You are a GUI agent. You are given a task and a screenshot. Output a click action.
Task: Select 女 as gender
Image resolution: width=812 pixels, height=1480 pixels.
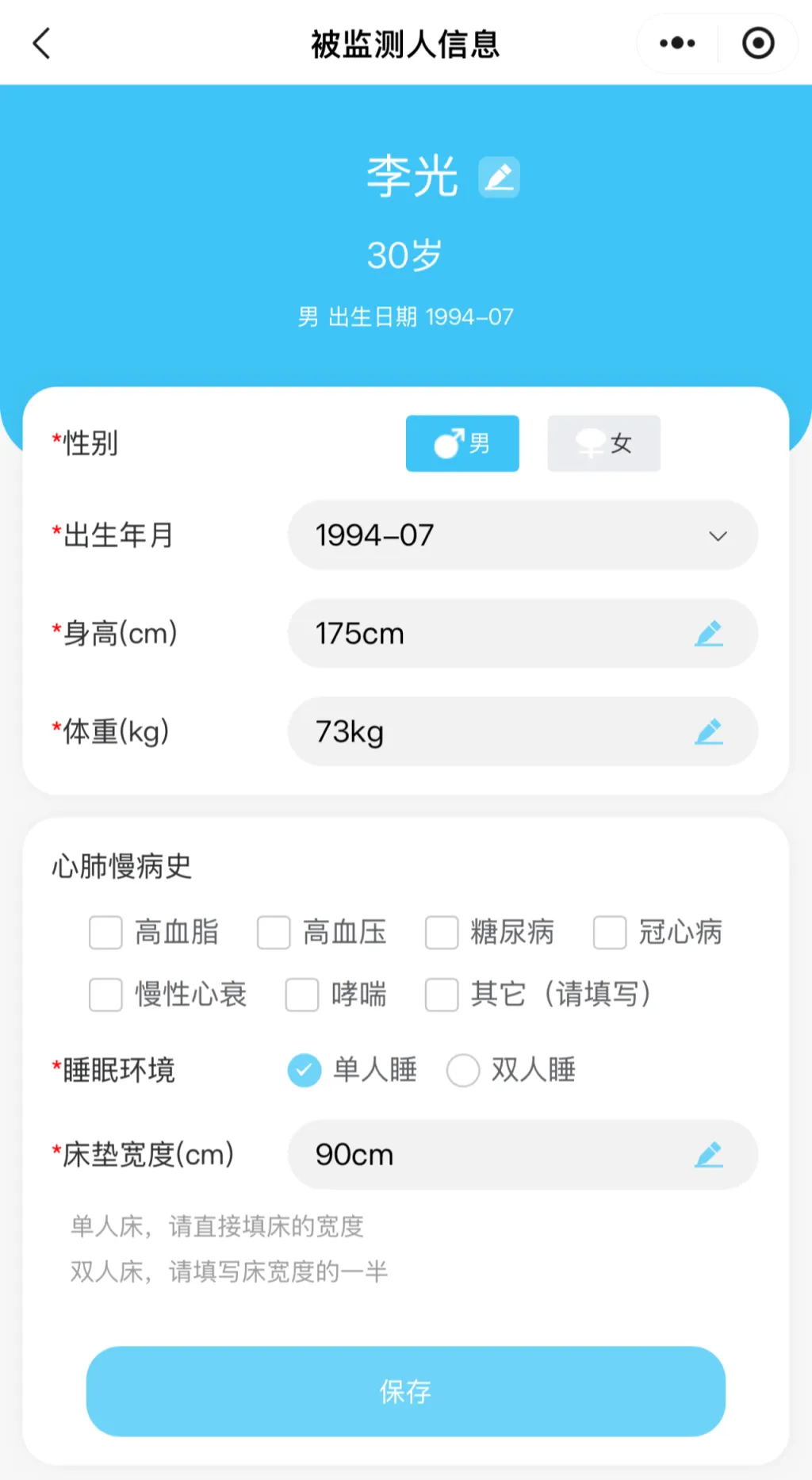pyautogui.click(x=603, y=443)
